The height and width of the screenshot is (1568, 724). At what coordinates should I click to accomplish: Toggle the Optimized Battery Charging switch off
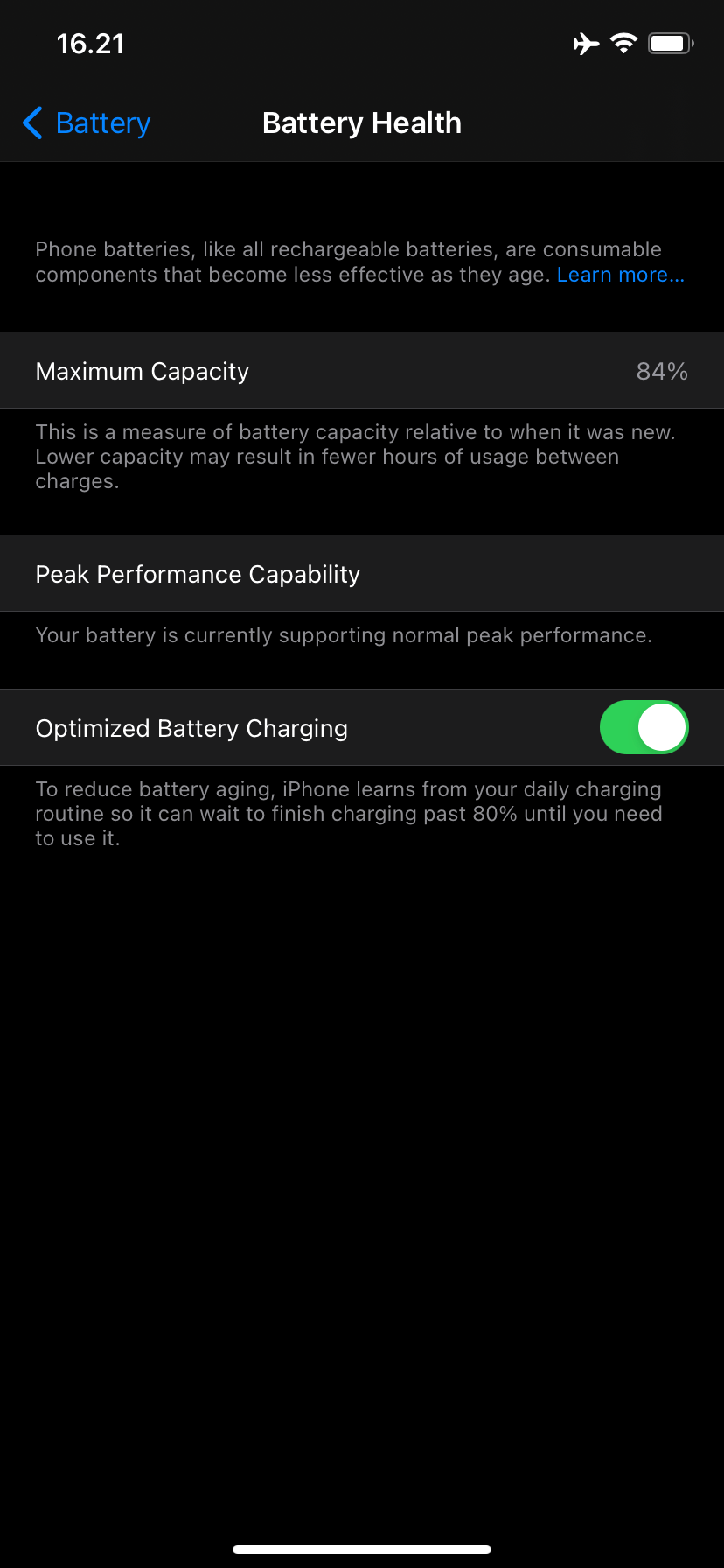[x=644, y=727]
